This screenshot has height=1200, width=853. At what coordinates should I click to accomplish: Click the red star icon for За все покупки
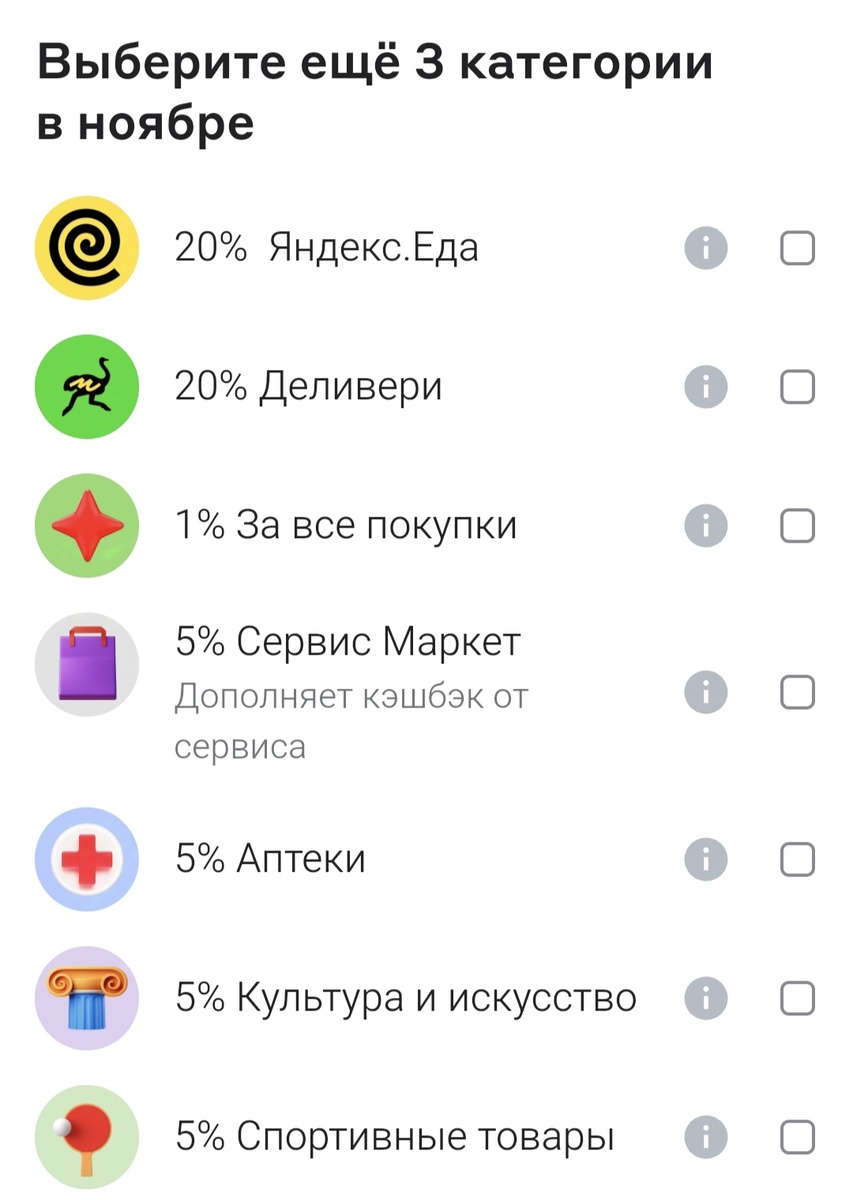coord(86,525)
